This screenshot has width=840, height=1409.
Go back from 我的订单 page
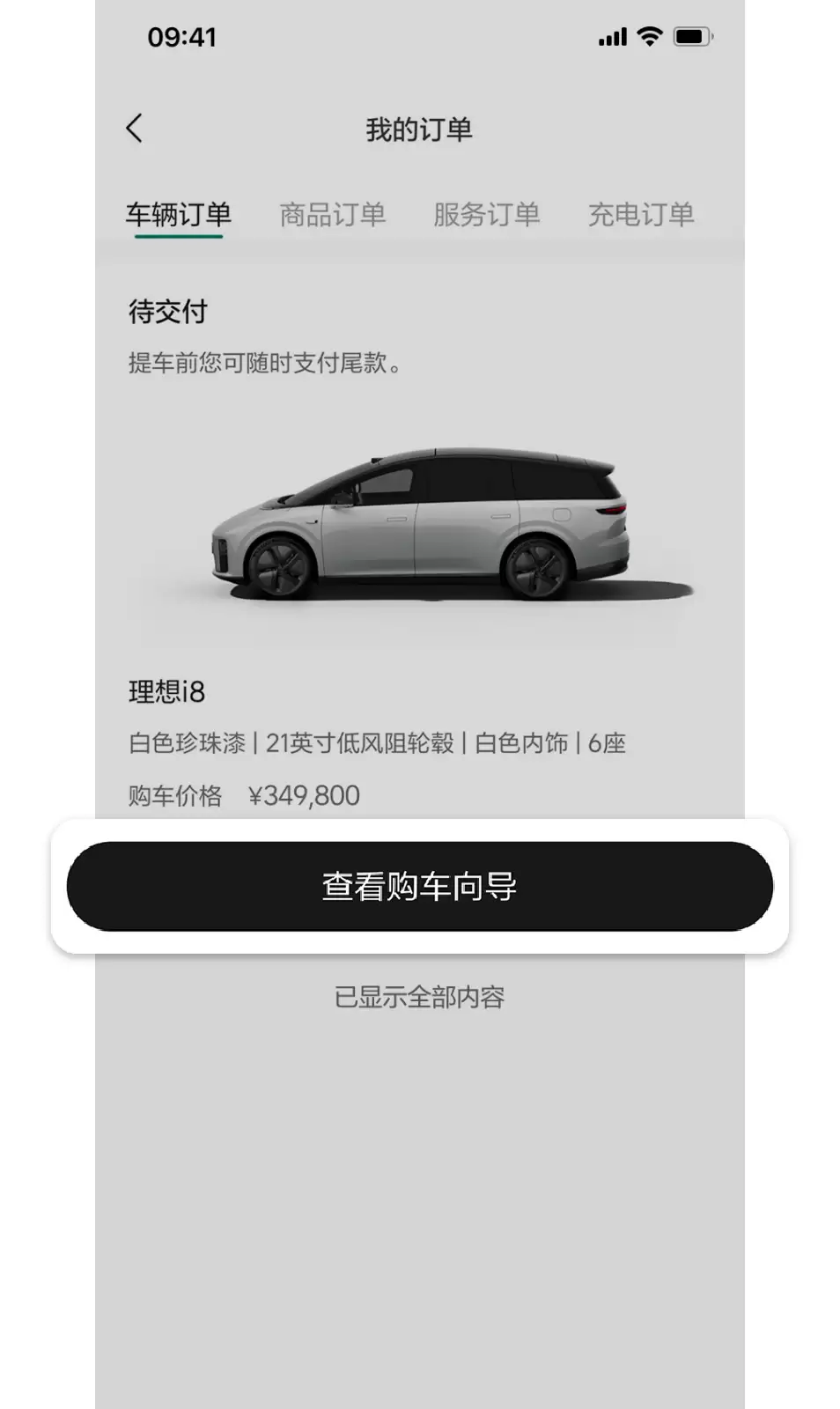[135, 129]
